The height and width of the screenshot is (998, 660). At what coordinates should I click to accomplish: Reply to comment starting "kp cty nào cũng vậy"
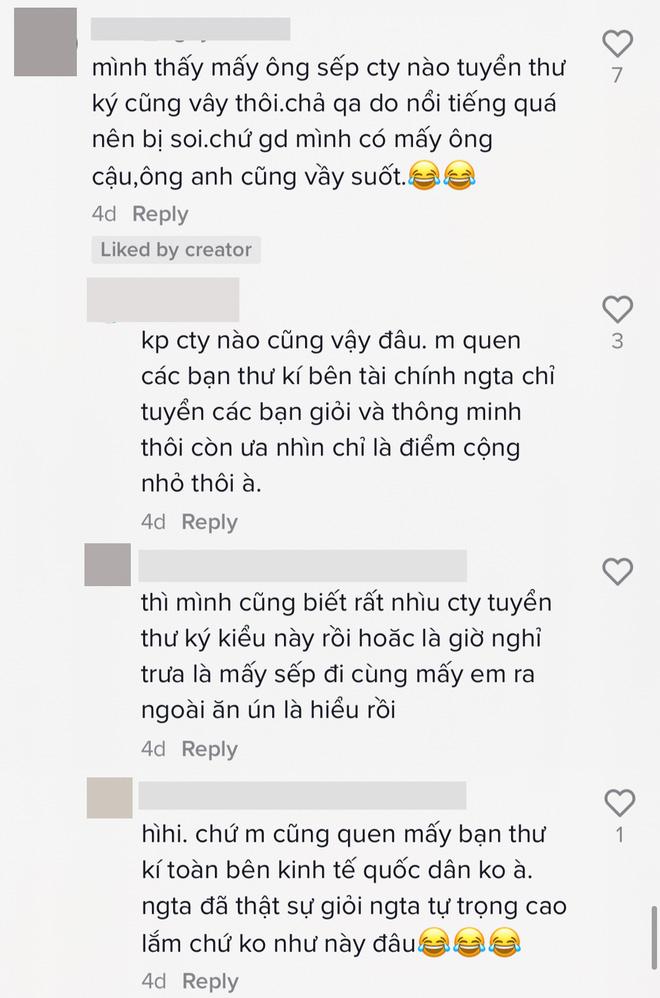209,522
